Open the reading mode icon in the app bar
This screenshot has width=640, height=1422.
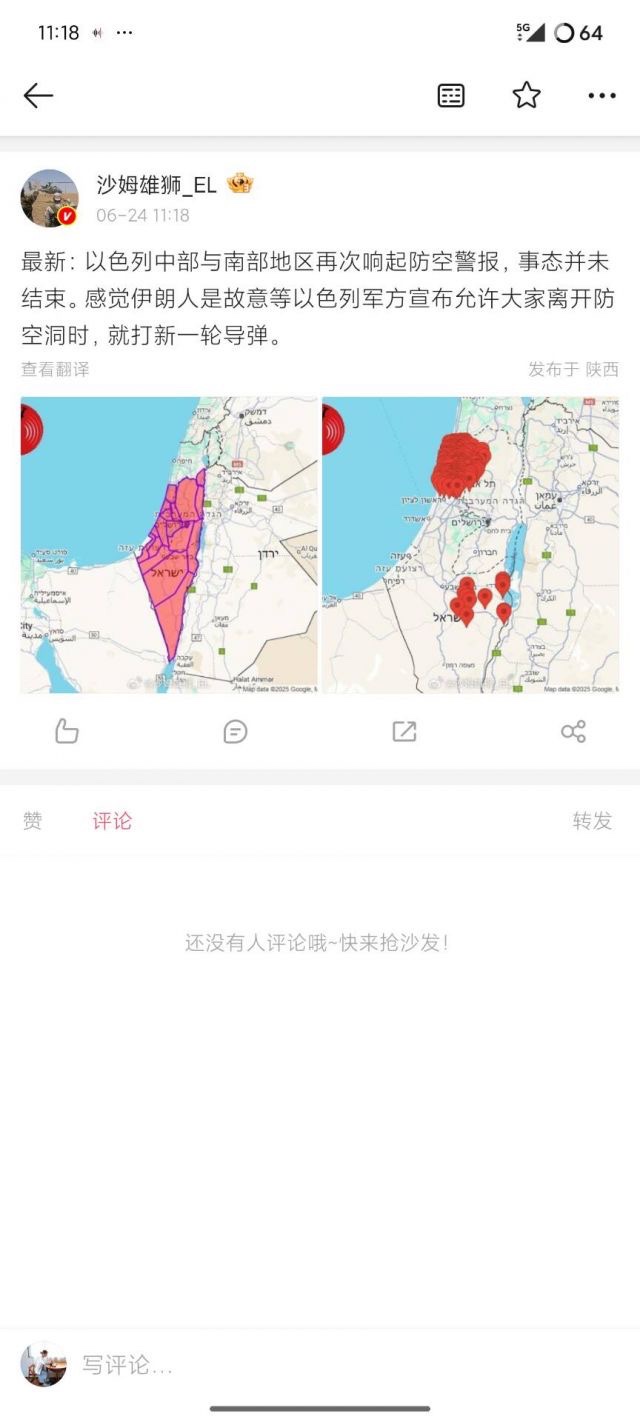(451, 95)
